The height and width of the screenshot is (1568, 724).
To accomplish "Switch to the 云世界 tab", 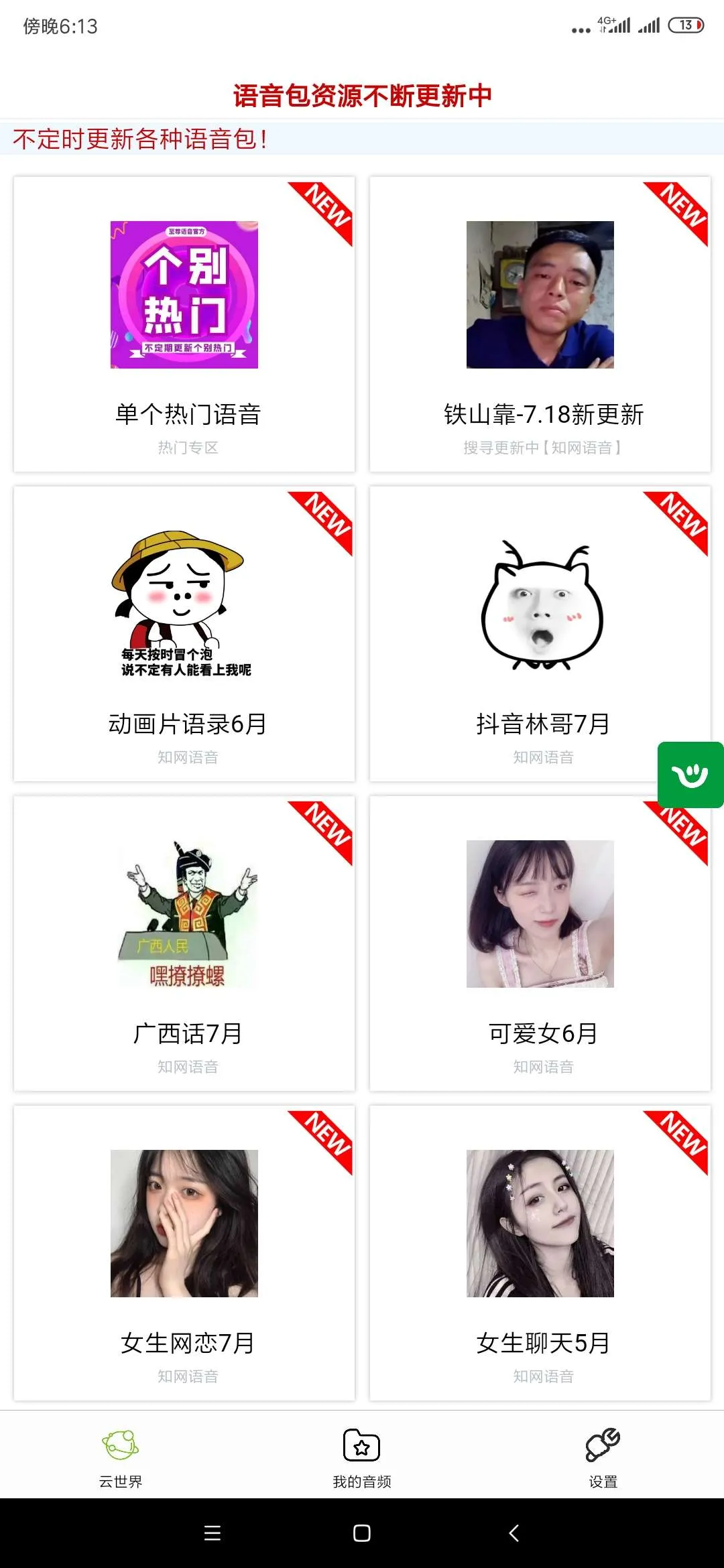I will coord(121,1455).
